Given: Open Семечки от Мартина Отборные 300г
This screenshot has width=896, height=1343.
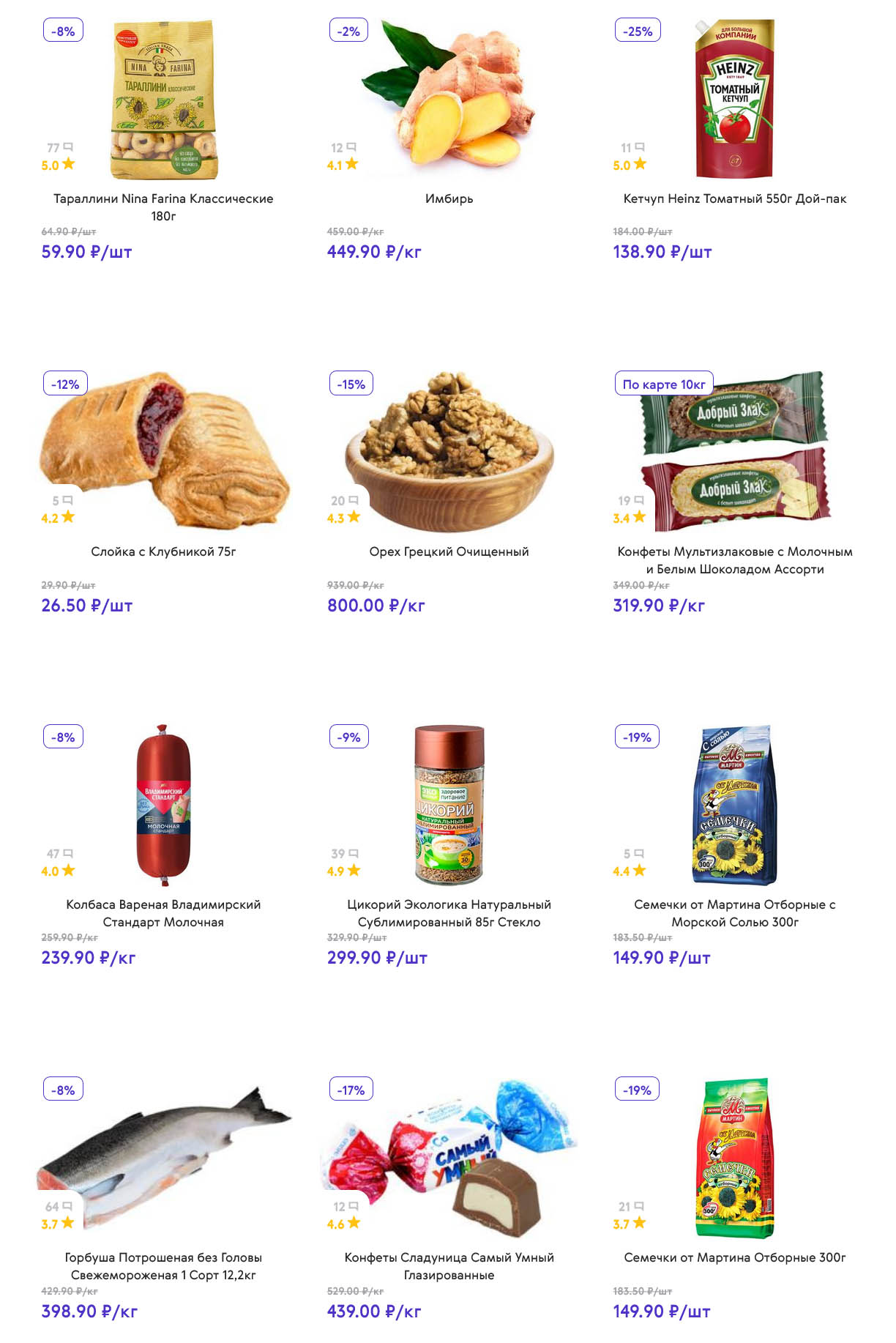Looking at the screenshot, I should [734, 1257].
